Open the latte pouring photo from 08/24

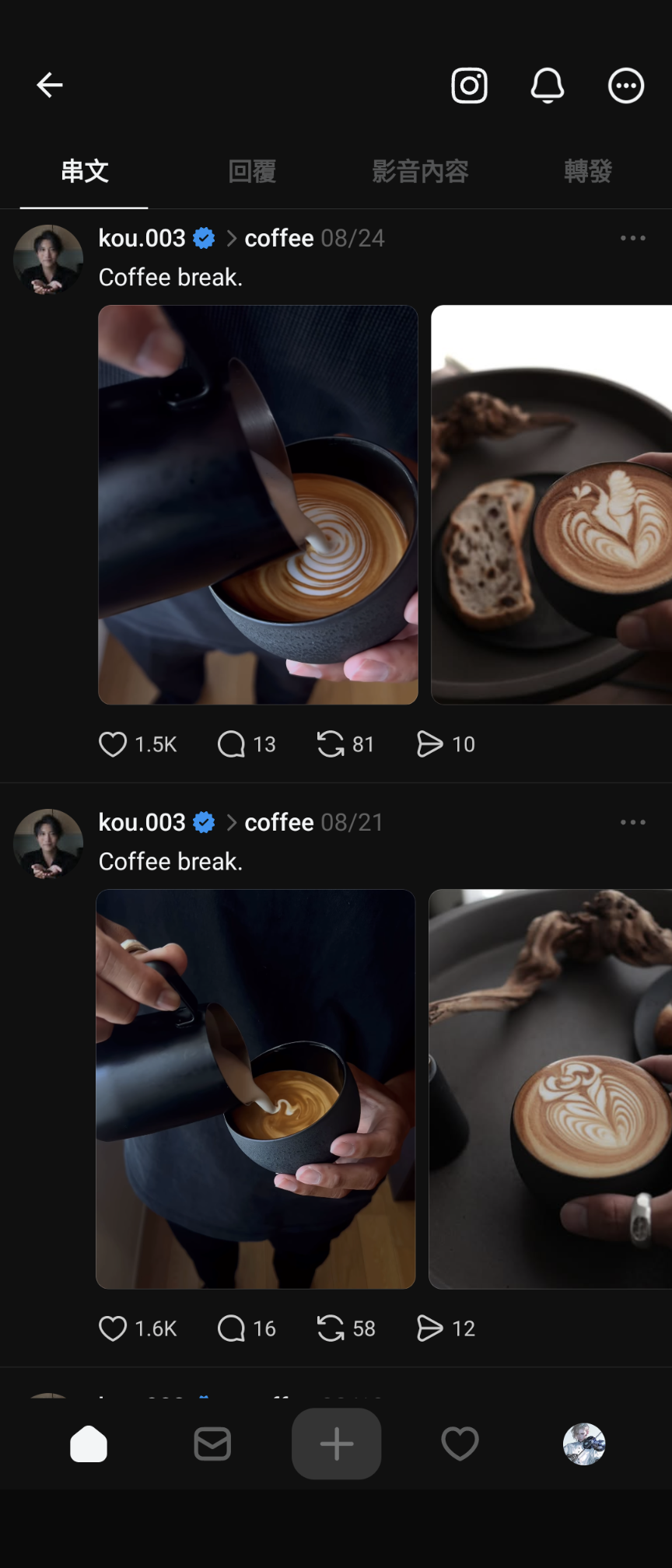[x=257, y=505]
